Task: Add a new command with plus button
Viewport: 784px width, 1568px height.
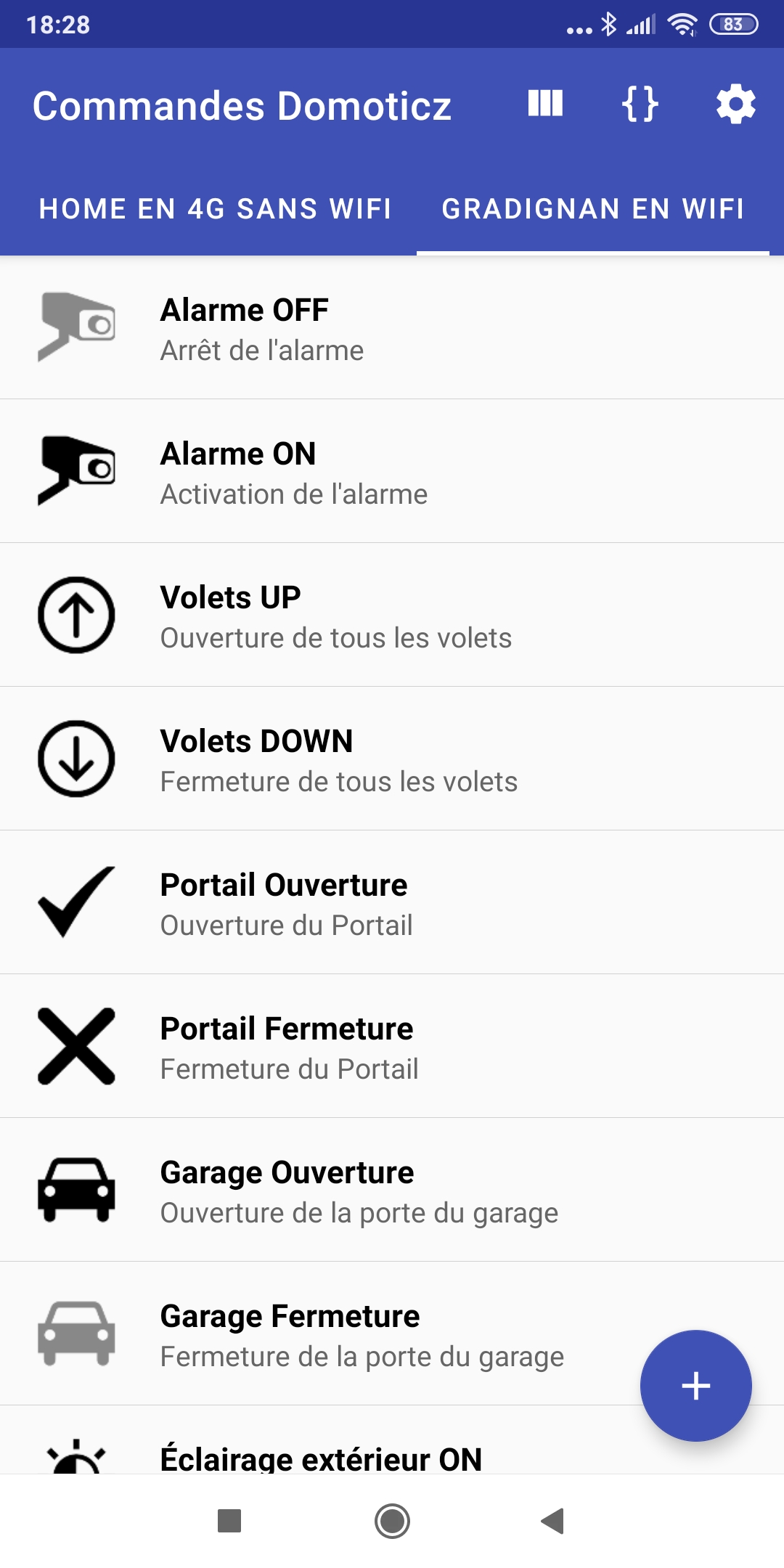Action: pos(695,1385)
